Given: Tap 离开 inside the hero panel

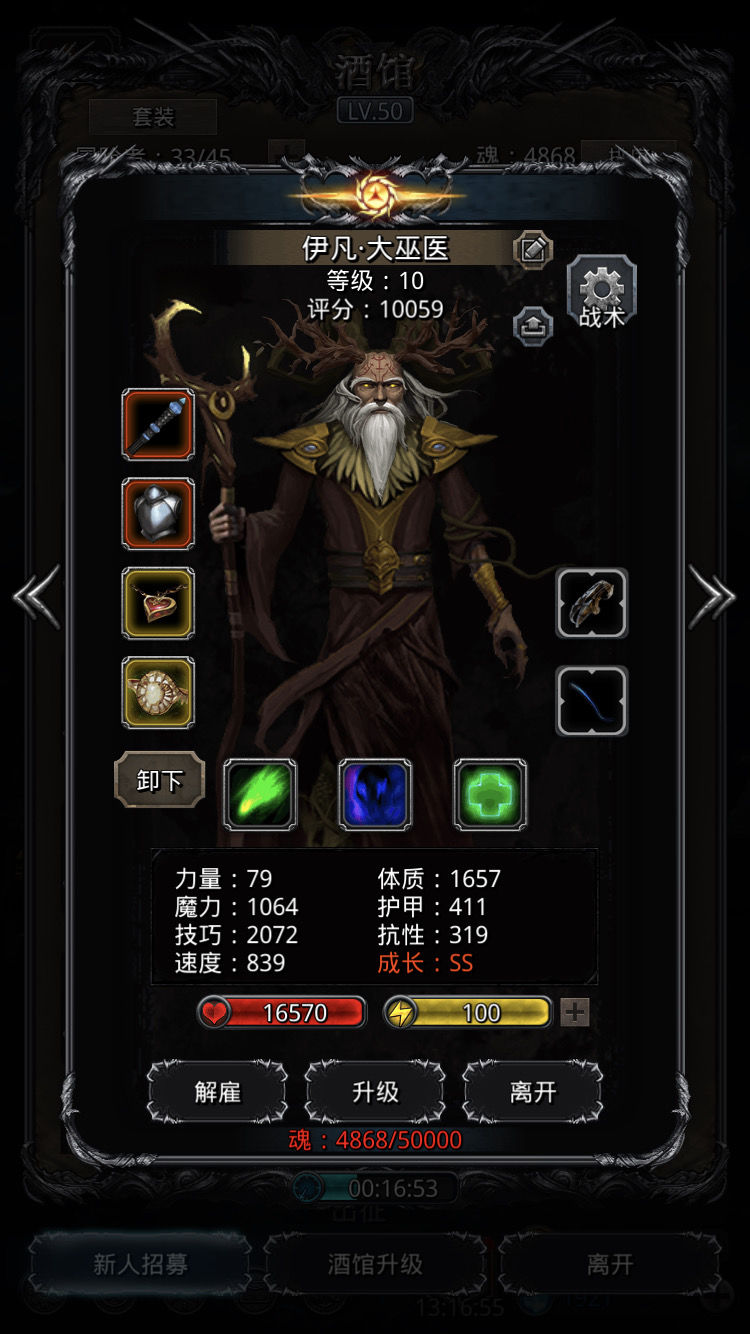Looking at the screenshot, I should (532, 1092).
